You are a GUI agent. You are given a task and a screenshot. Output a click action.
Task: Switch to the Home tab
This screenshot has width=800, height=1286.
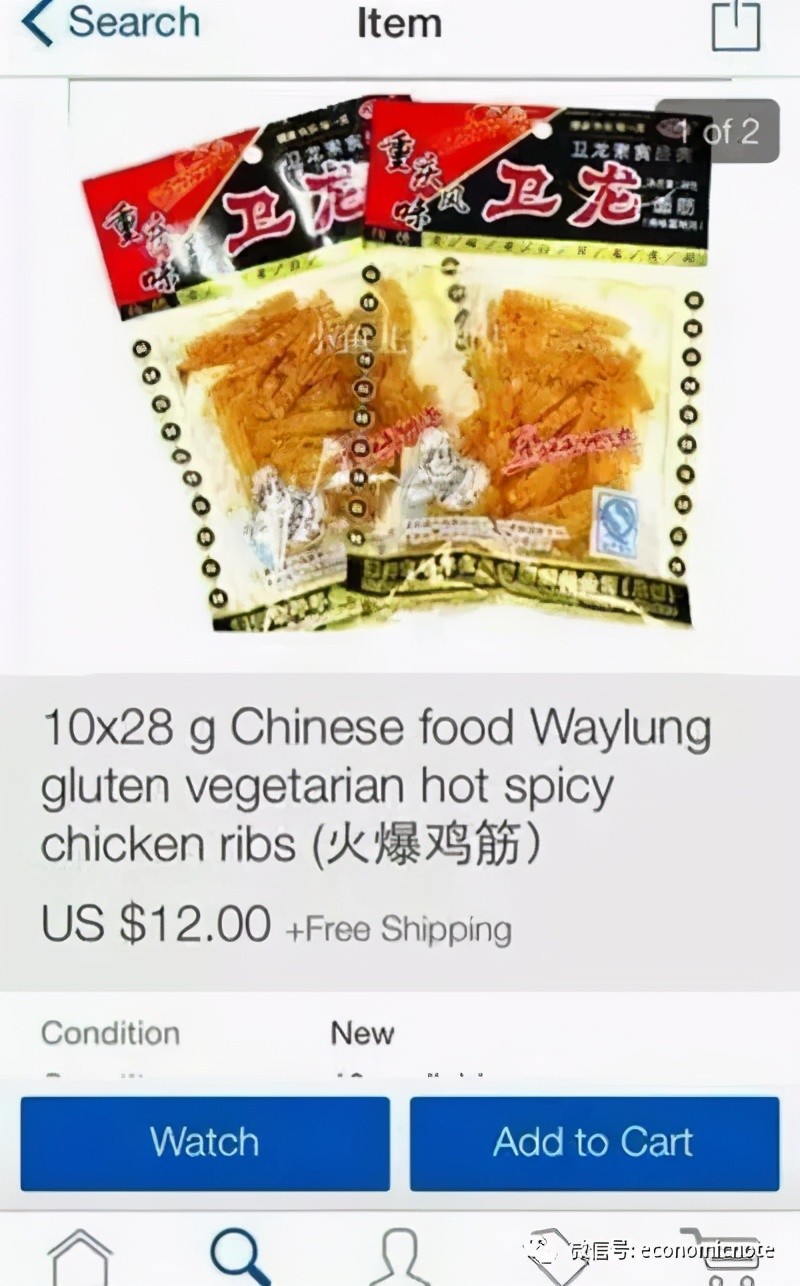[80, 1258]
